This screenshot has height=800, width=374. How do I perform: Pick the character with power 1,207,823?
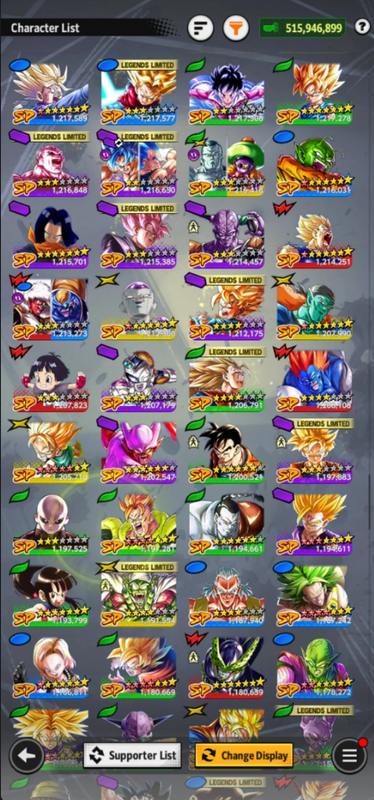click(x=51, y=381)
